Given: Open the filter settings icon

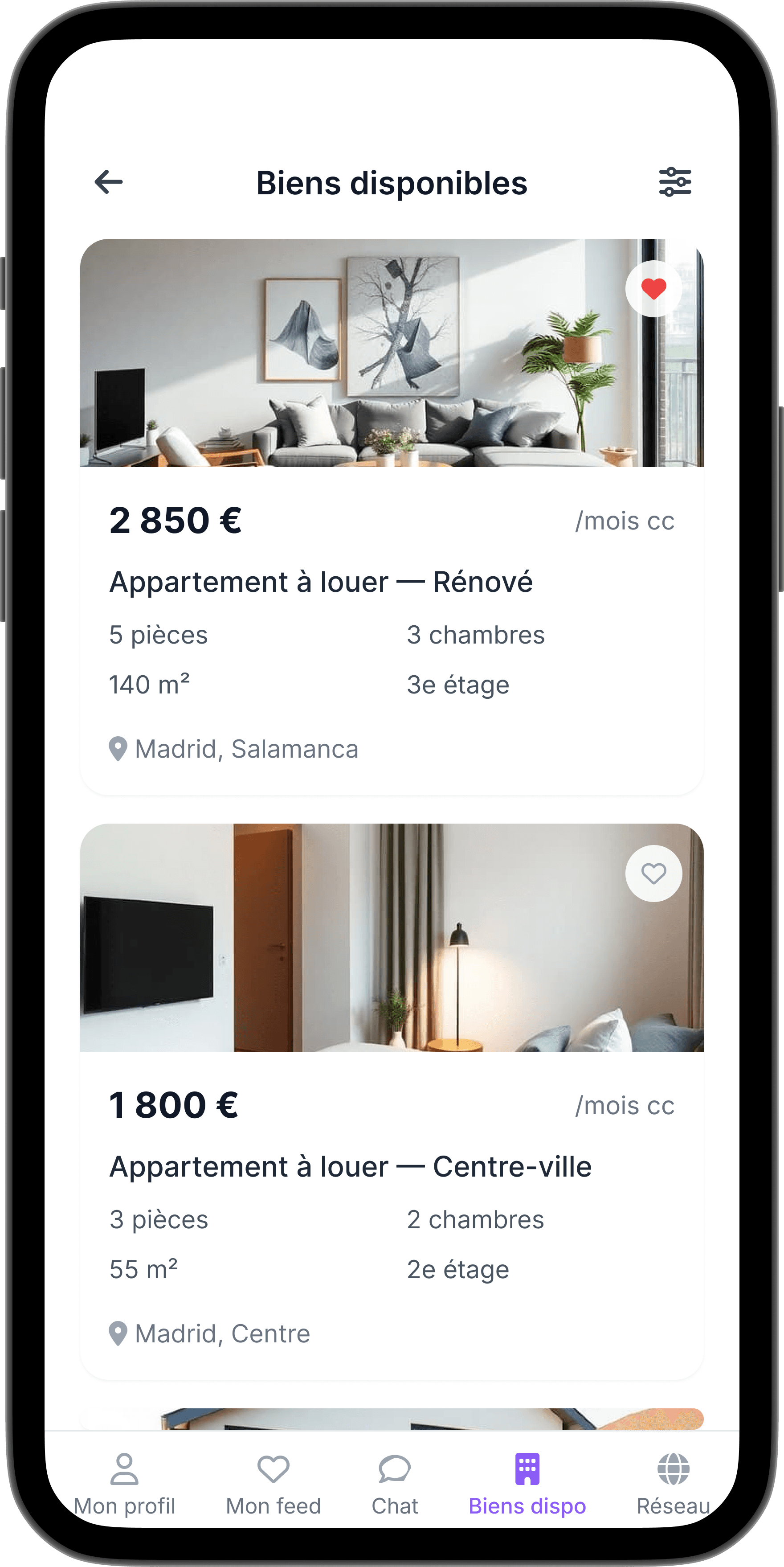Looking at the screenshot, I should (674, 182).
